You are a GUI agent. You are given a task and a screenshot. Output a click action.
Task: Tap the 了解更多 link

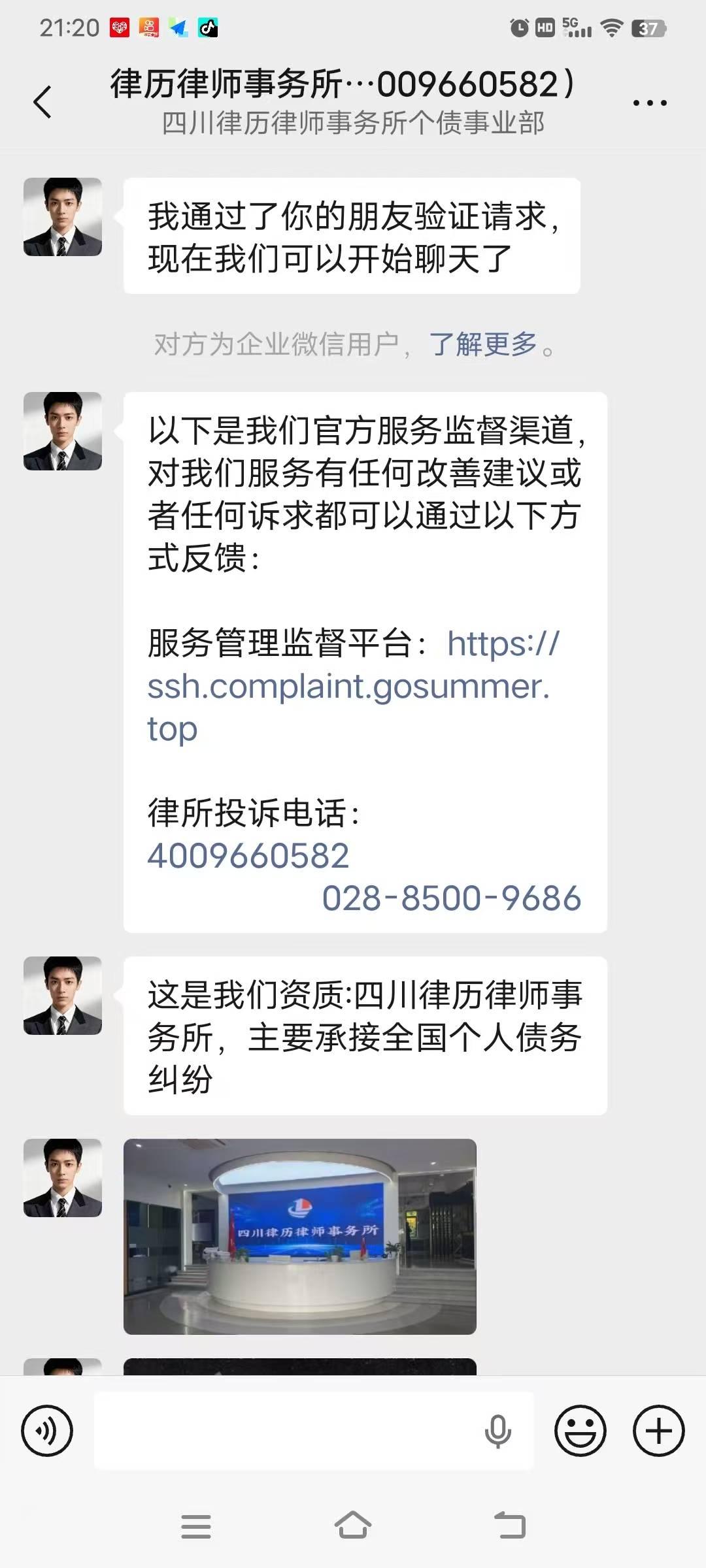(483, 344)
